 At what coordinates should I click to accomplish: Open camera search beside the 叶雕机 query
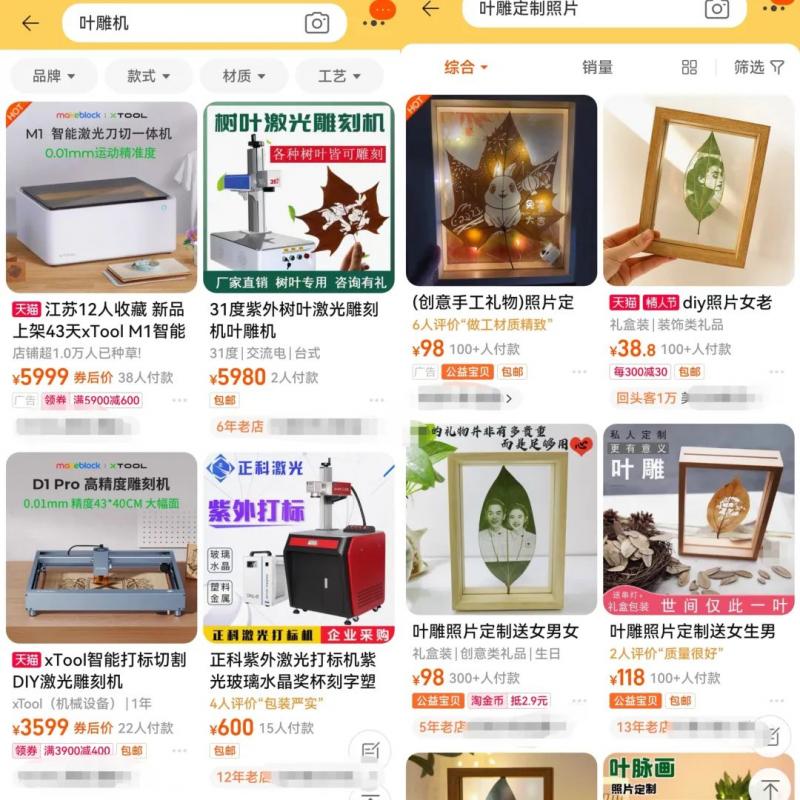(x=317, y=23)
